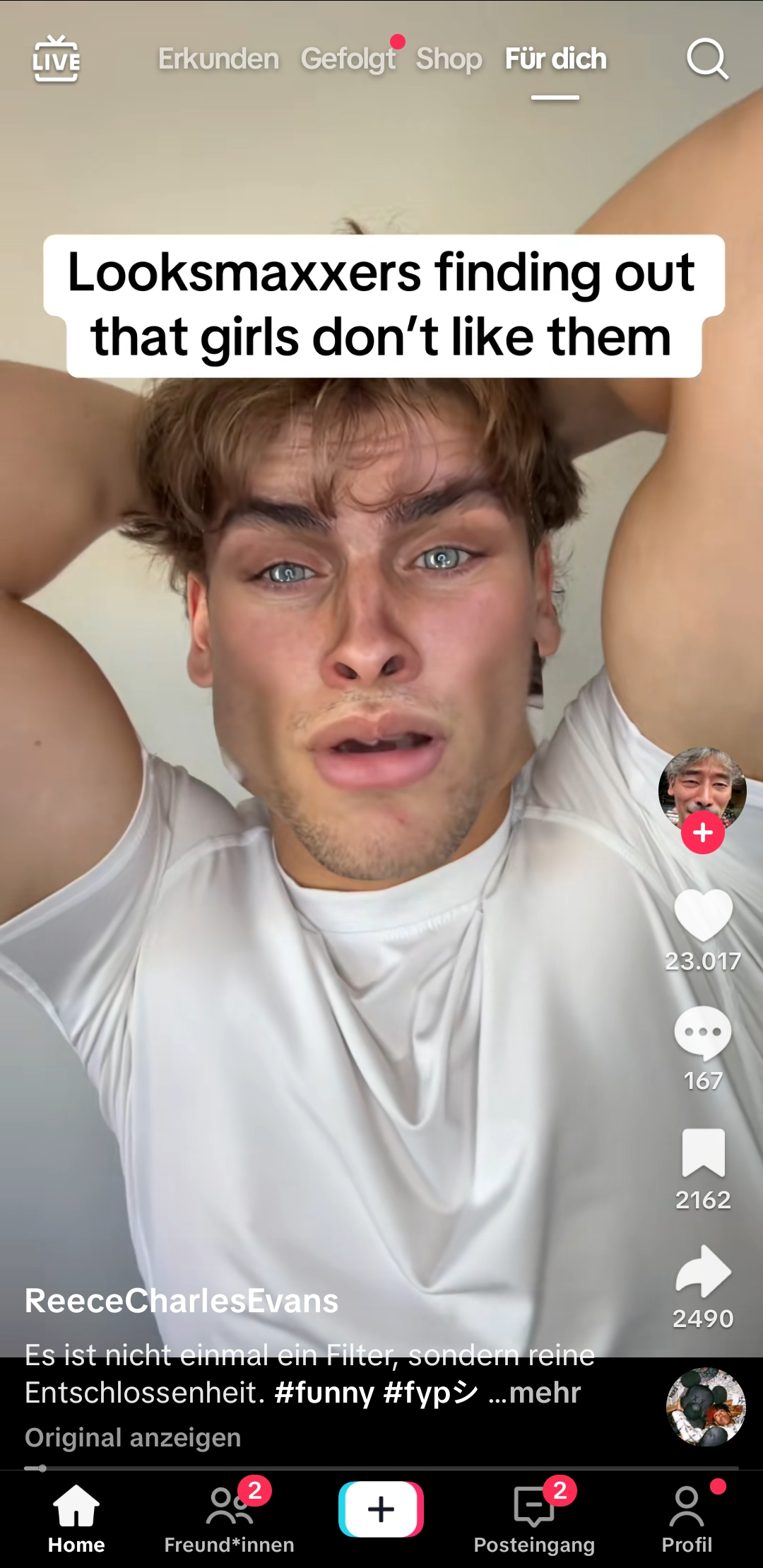Select the Für dich tab

tap(555, 59)
